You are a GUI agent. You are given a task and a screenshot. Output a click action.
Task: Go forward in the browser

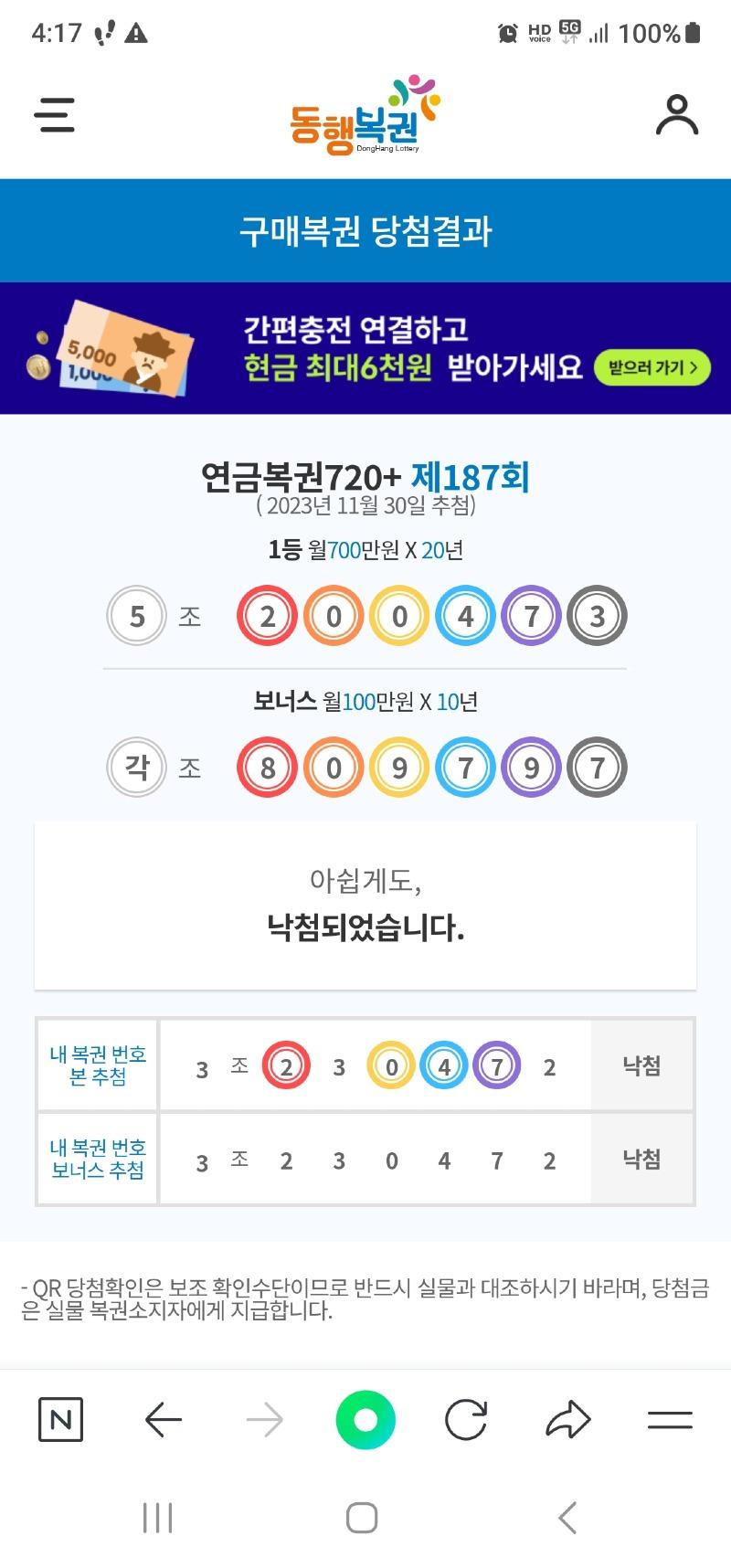click(265, 1419)
